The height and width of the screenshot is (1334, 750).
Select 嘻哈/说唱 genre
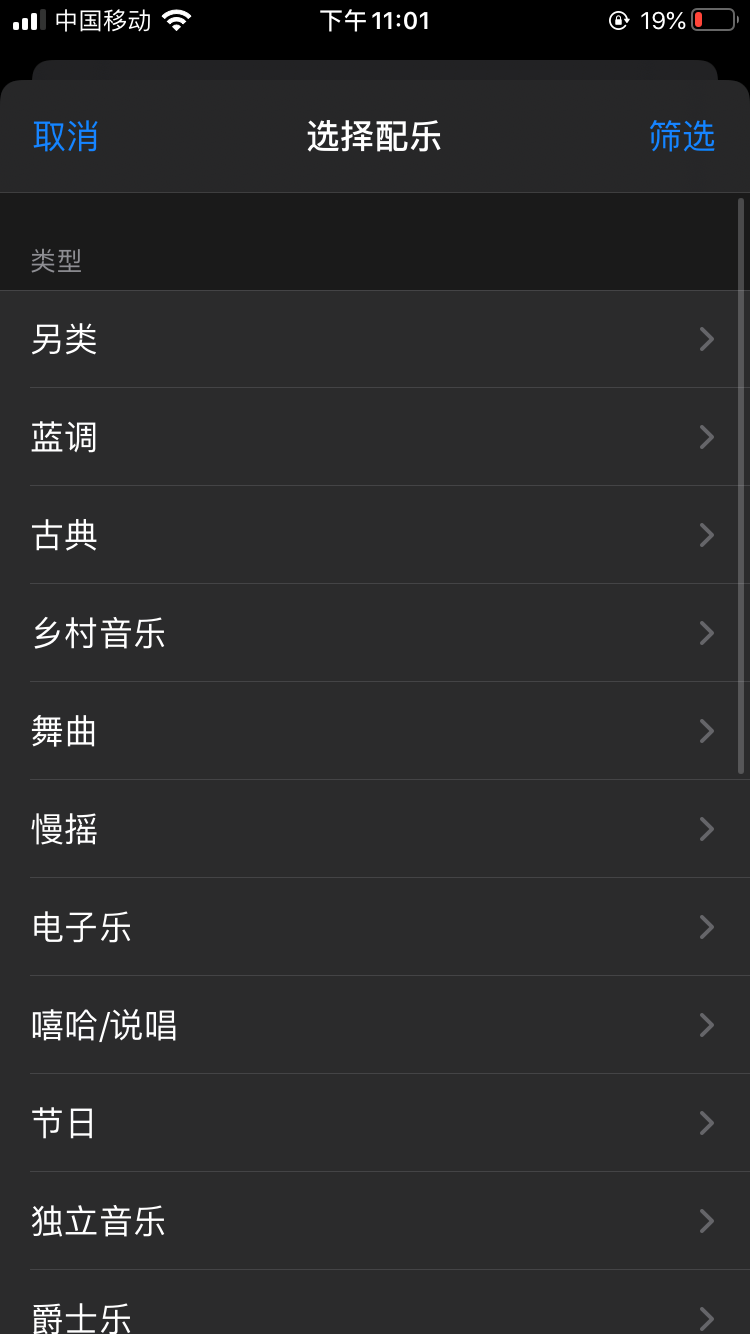pos(374,1025)
